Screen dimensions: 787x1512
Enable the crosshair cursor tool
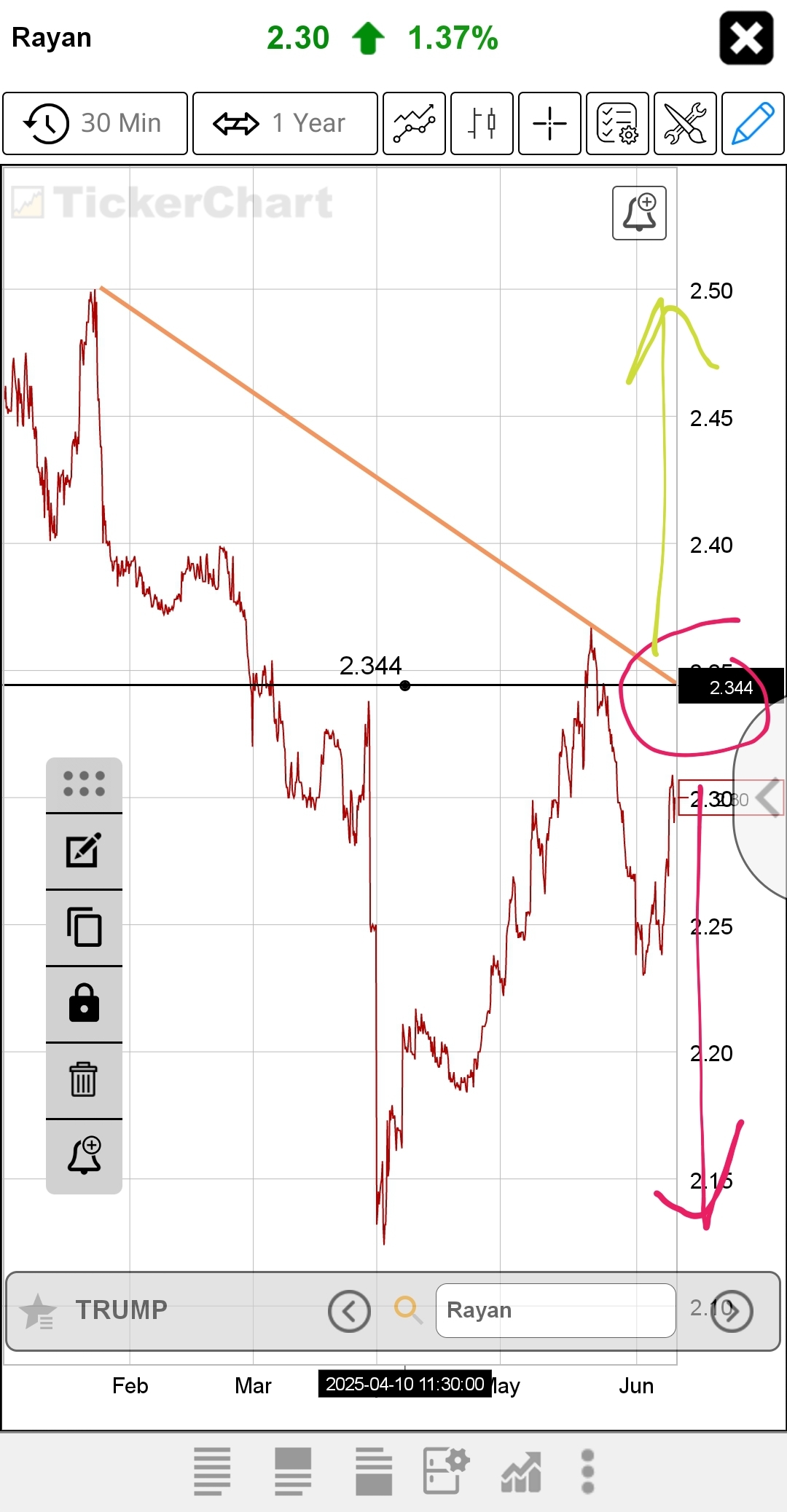pos(549,123)
